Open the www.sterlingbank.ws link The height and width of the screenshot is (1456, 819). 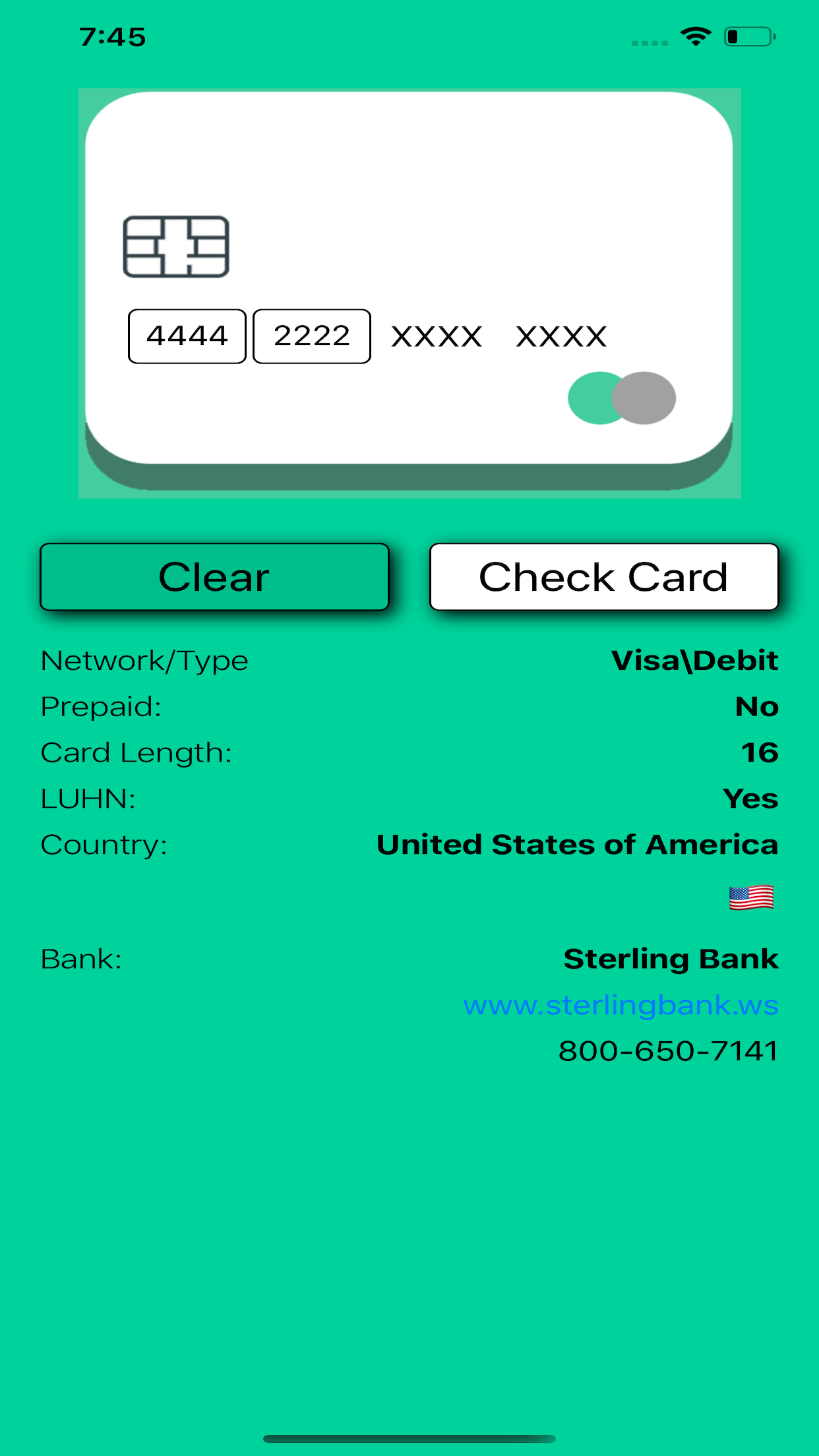tap(621, 1005)
